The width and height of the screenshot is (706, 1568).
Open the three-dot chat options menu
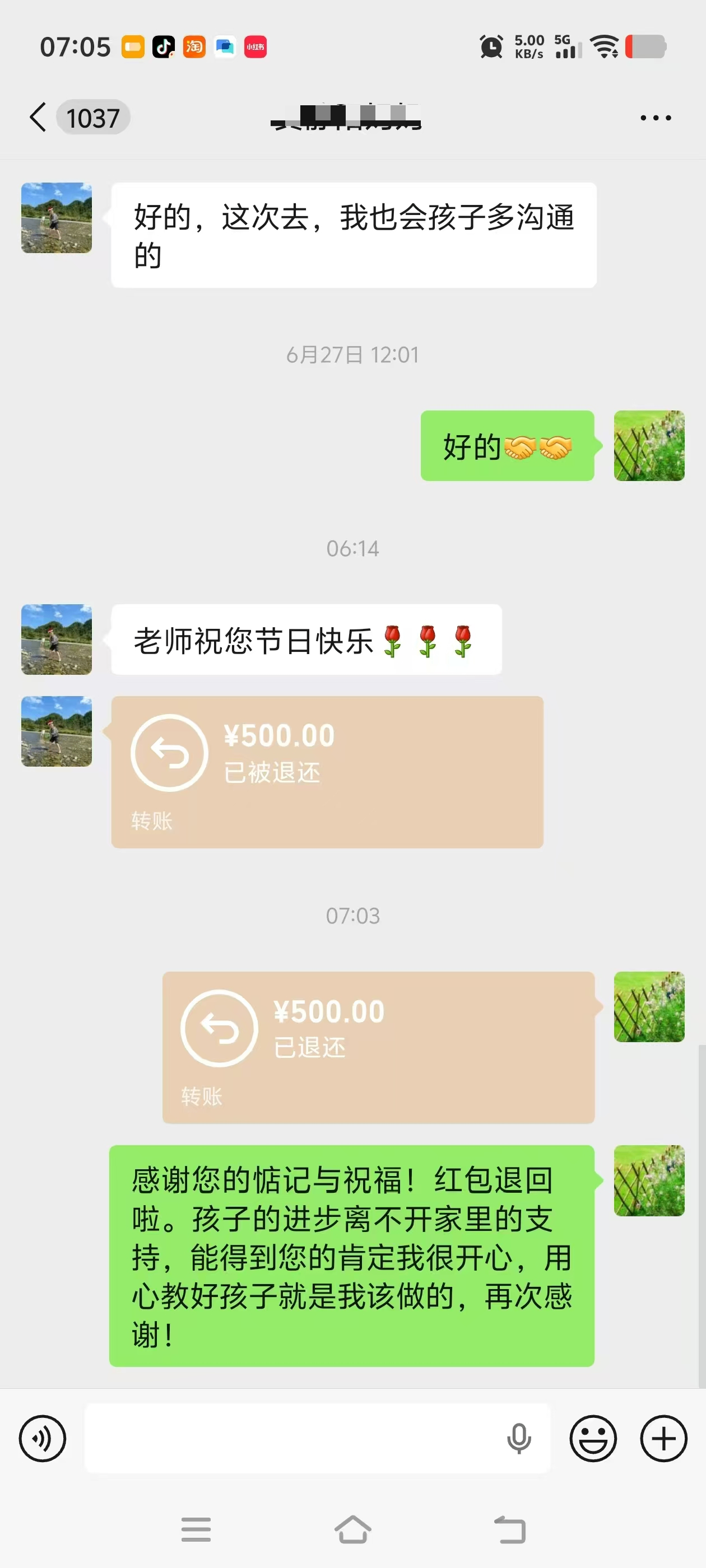click(656, 118)
